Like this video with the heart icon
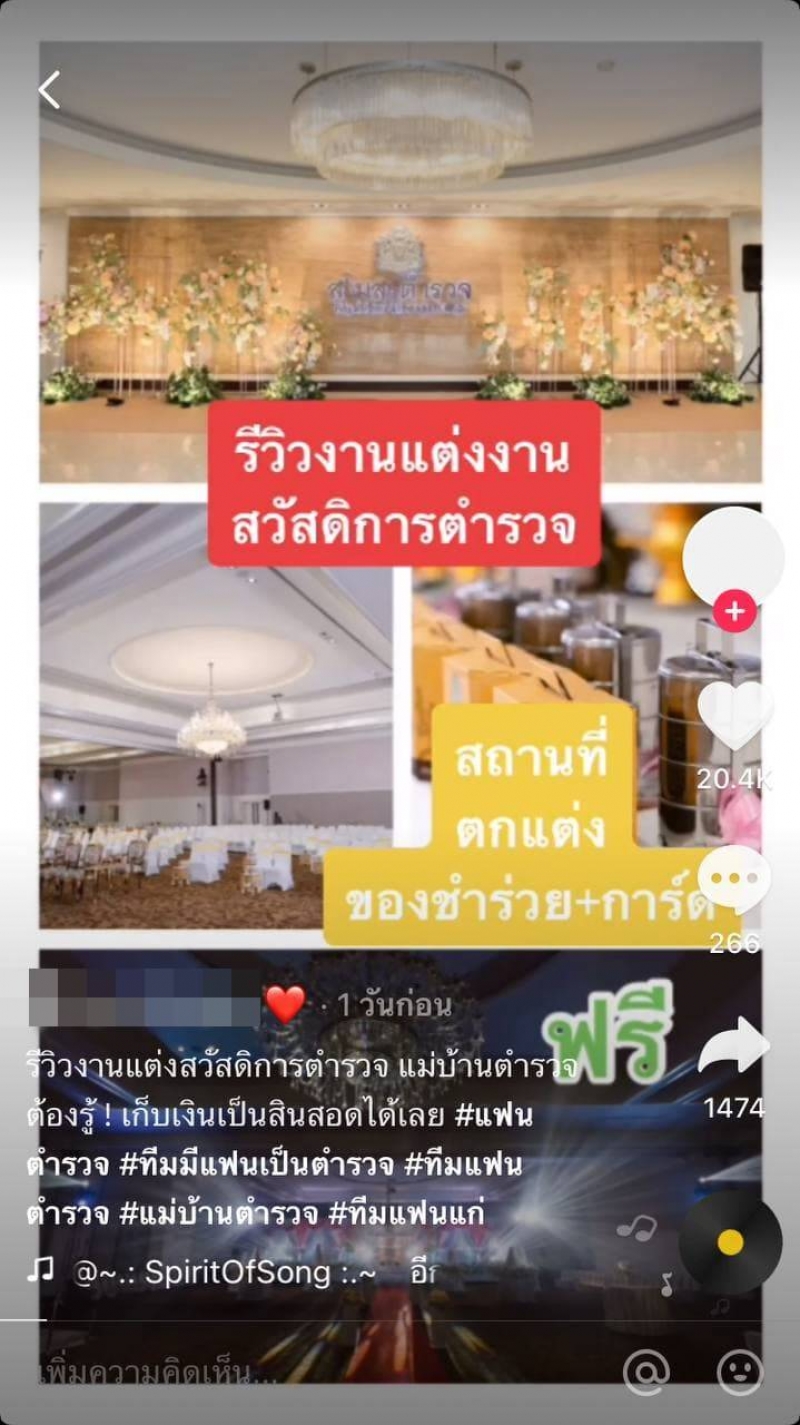 [734, 715]
